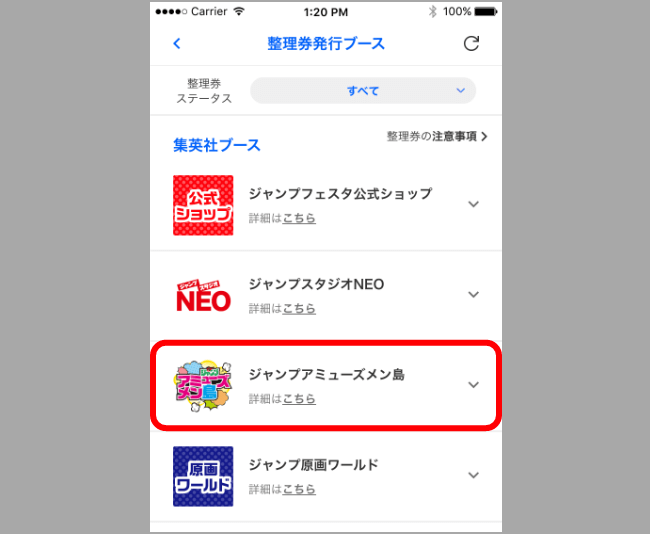Follow the こちら link under ジャンプ原画ワールド
Viewport: 650px width, 534px height.
(299, 489)
